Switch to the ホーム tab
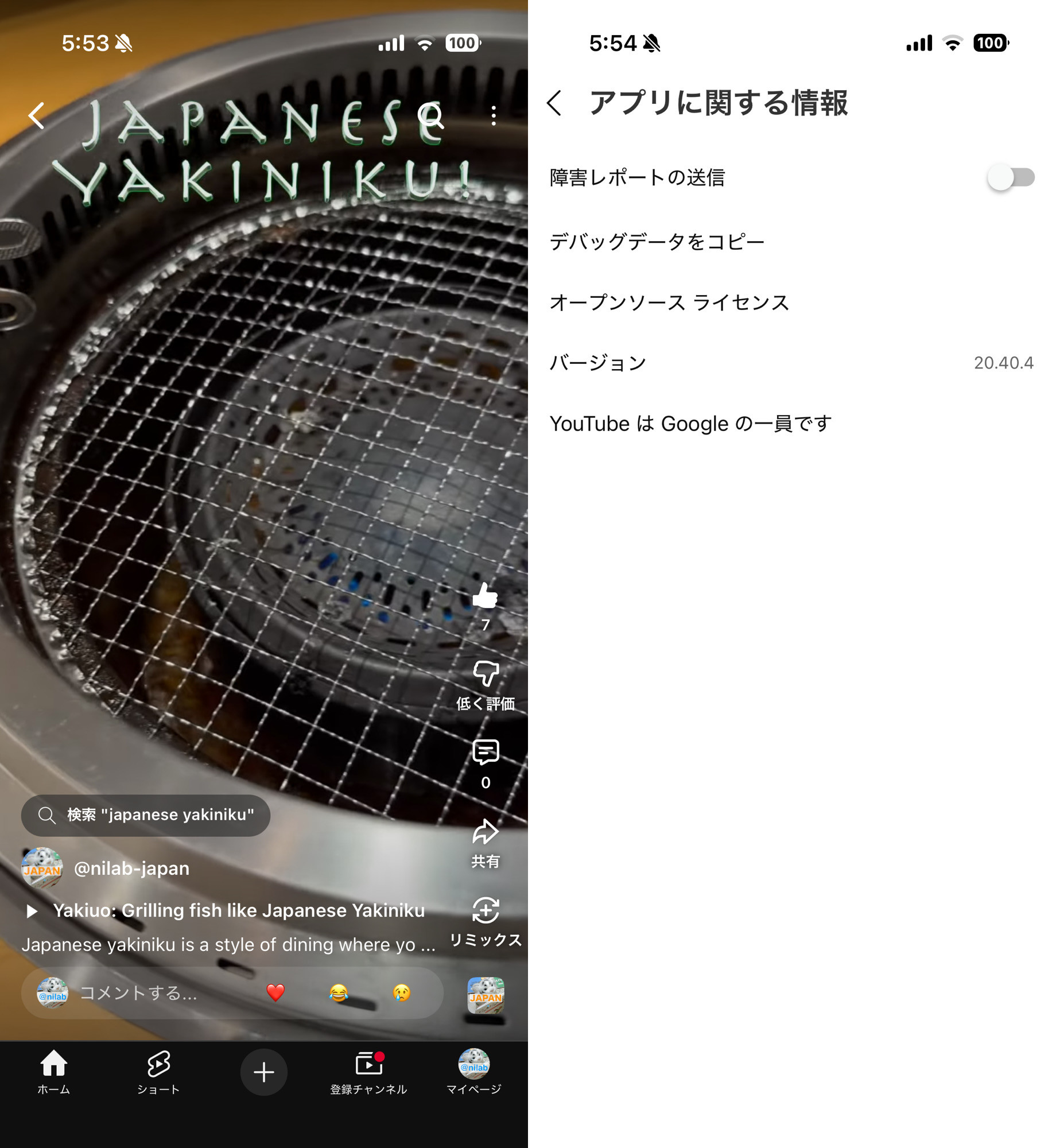Screen dimensions: 1056x1148 tap(54, 1072)
